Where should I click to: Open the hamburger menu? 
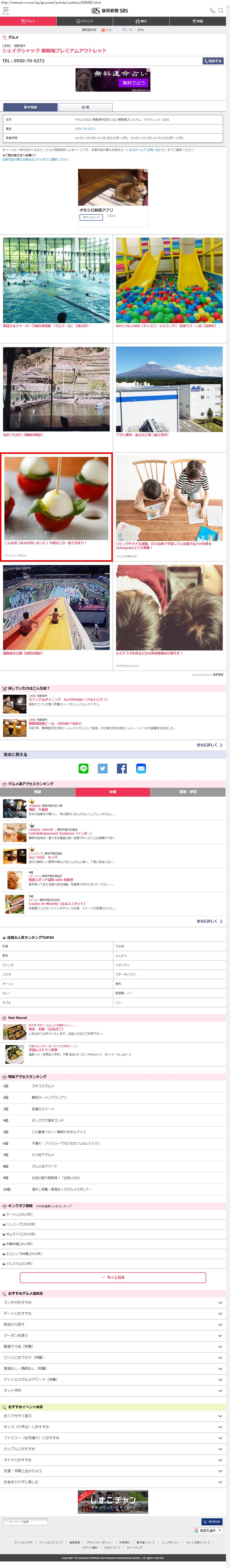click(x=5, y=10)
